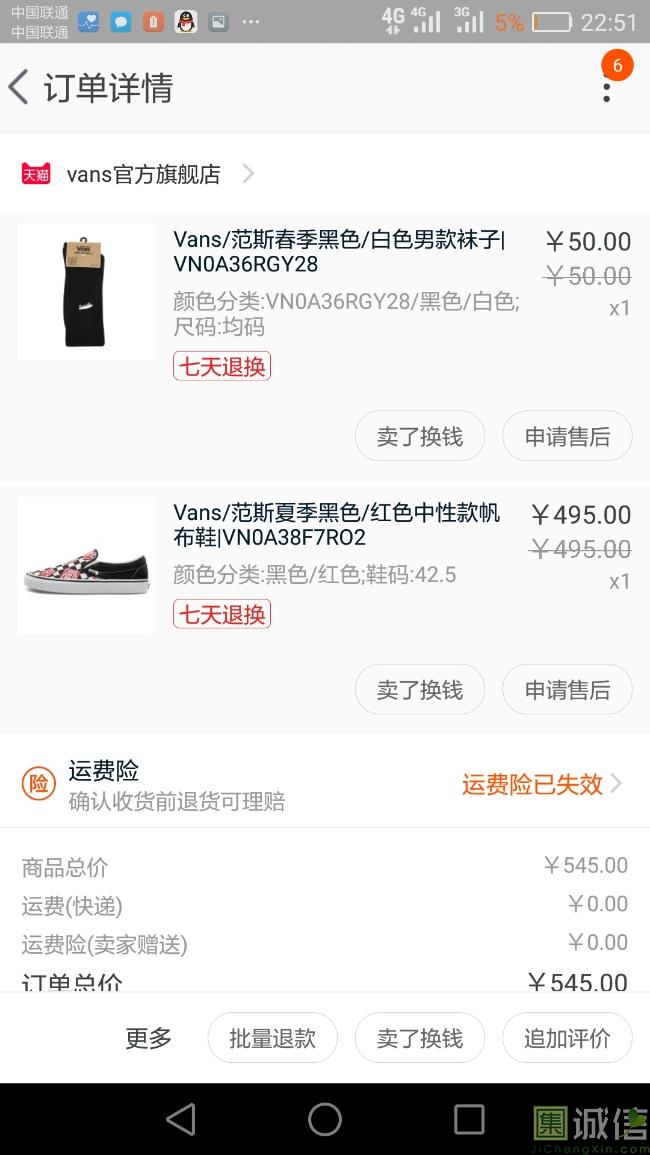
Task: Tap the system back triangle button
Action: pyautogui.click(x=181, y=1119)
